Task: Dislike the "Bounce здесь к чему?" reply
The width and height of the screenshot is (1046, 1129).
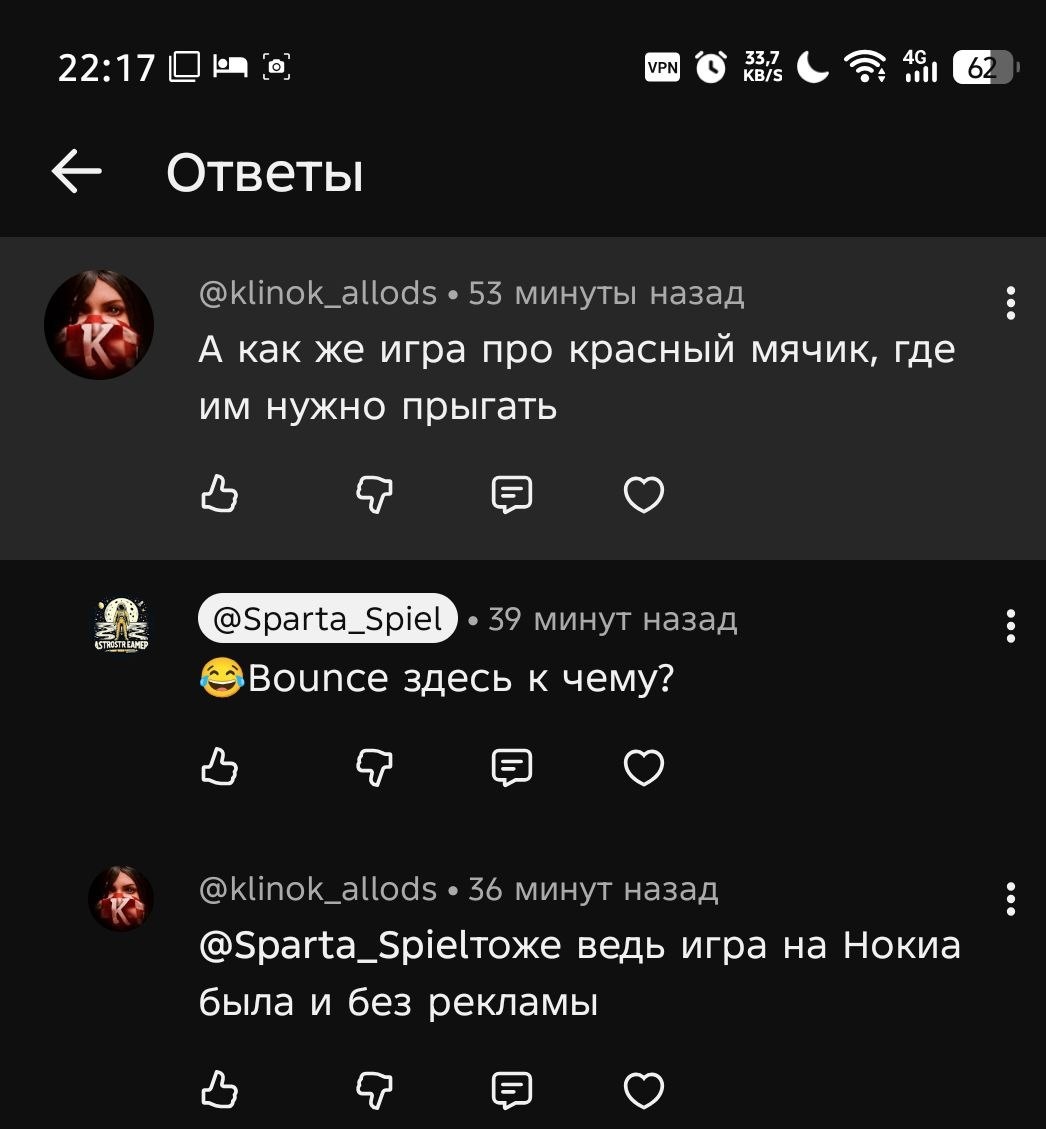Action: pyautogui.click(x=374, y=767)
